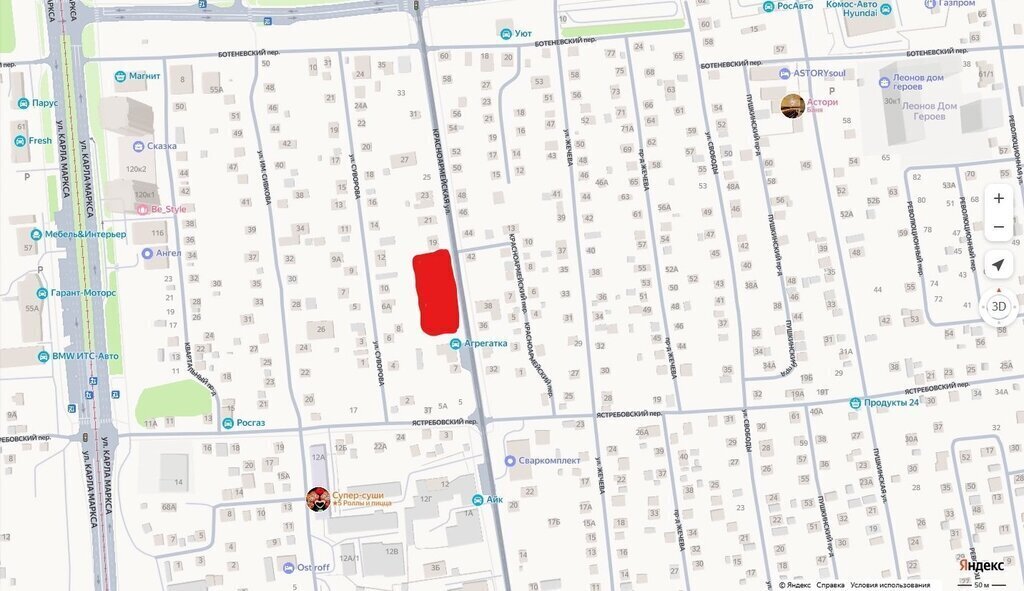
Task: Open the Продукты 24 shop marker
Action: (856, 403)
